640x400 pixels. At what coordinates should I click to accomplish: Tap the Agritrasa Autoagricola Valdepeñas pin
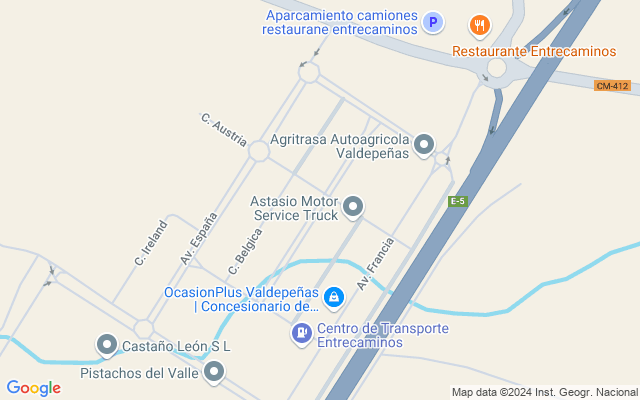[424, 145]
